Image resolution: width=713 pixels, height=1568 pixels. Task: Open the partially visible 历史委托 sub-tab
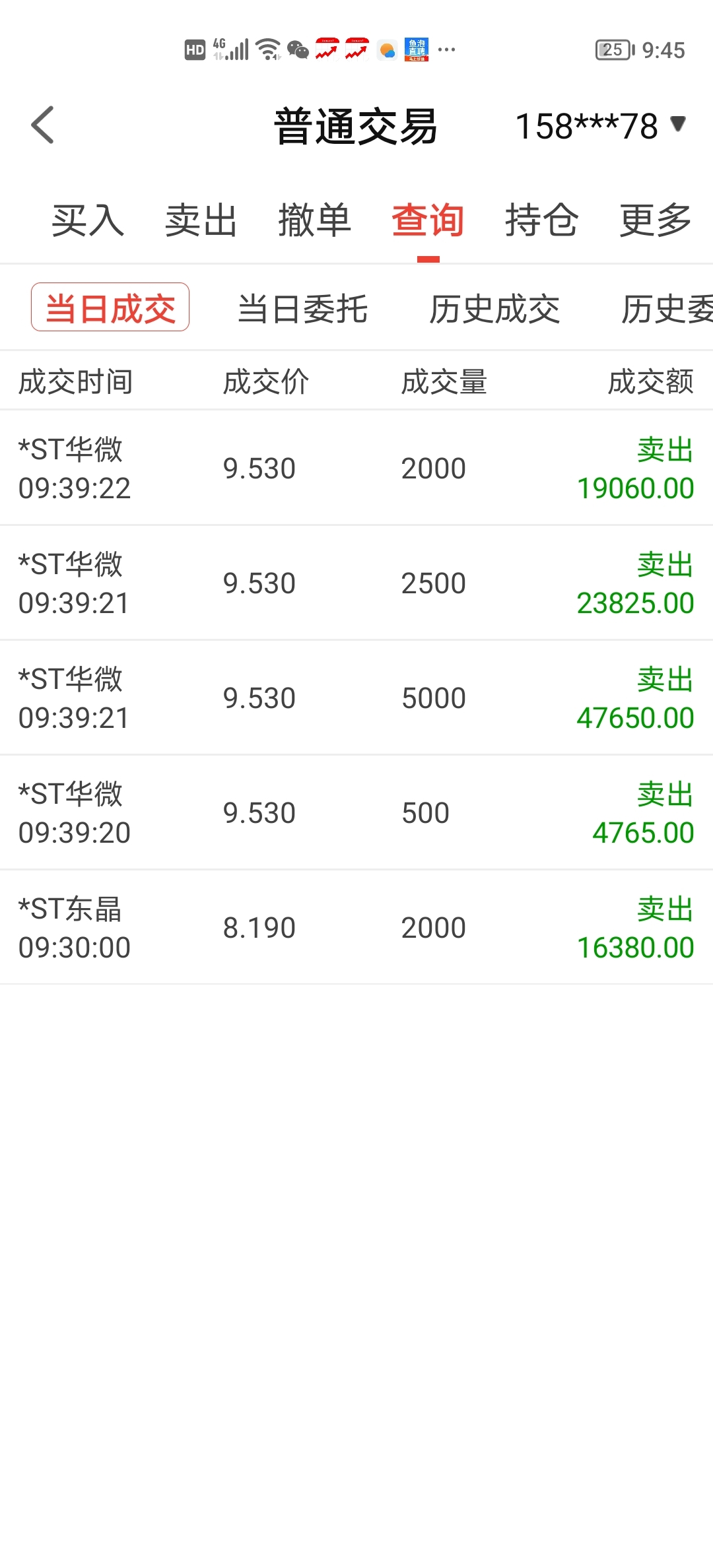click(x=667, y=309)
